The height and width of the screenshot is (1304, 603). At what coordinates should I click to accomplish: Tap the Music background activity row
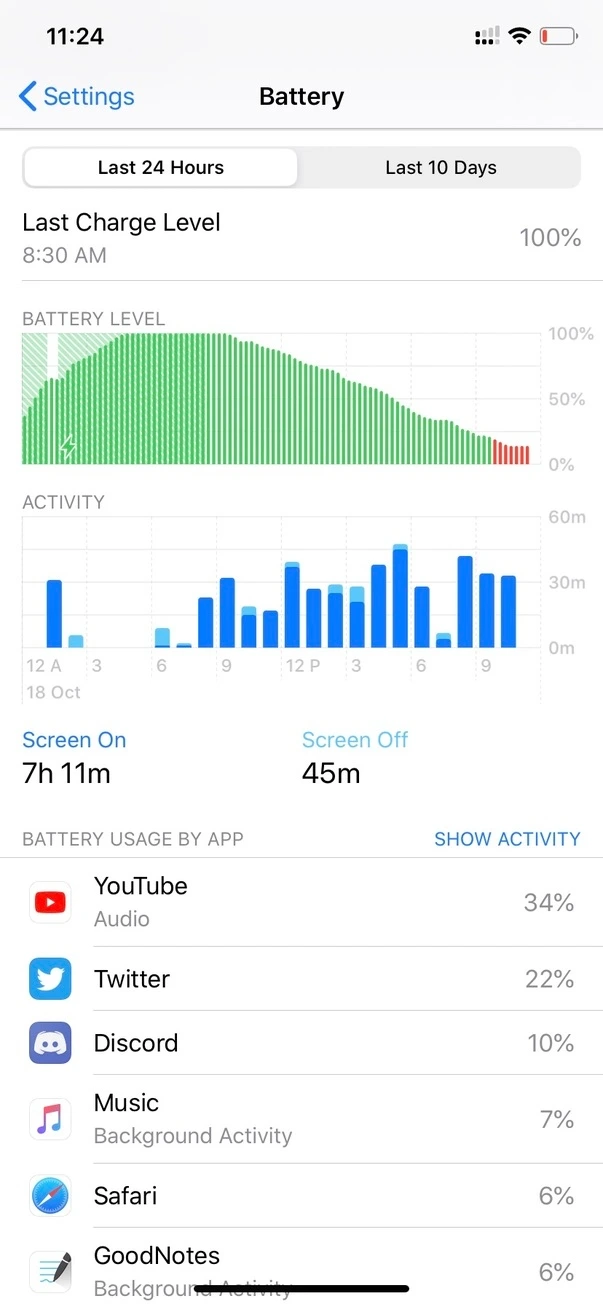pyautogui.click(x=300, y=1119)
